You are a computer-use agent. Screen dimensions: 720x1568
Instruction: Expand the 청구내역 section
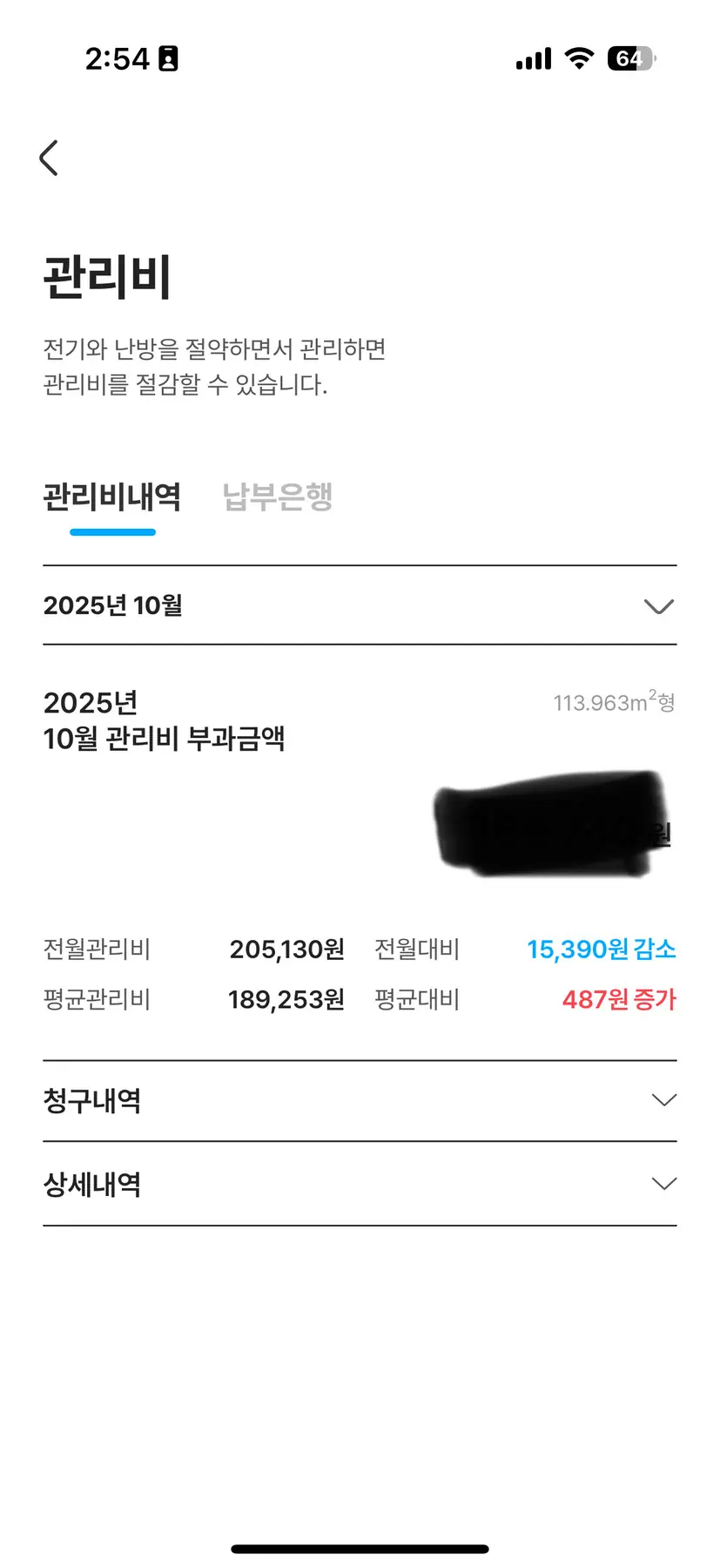tap(360, 1101)
